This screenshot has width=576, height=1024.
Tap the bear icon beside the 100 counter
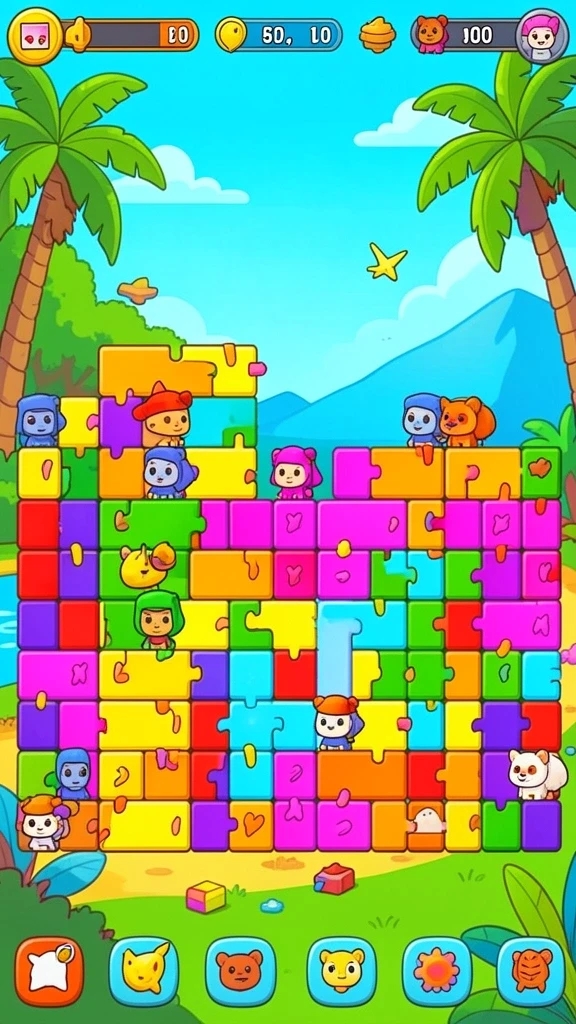[431, 35]
